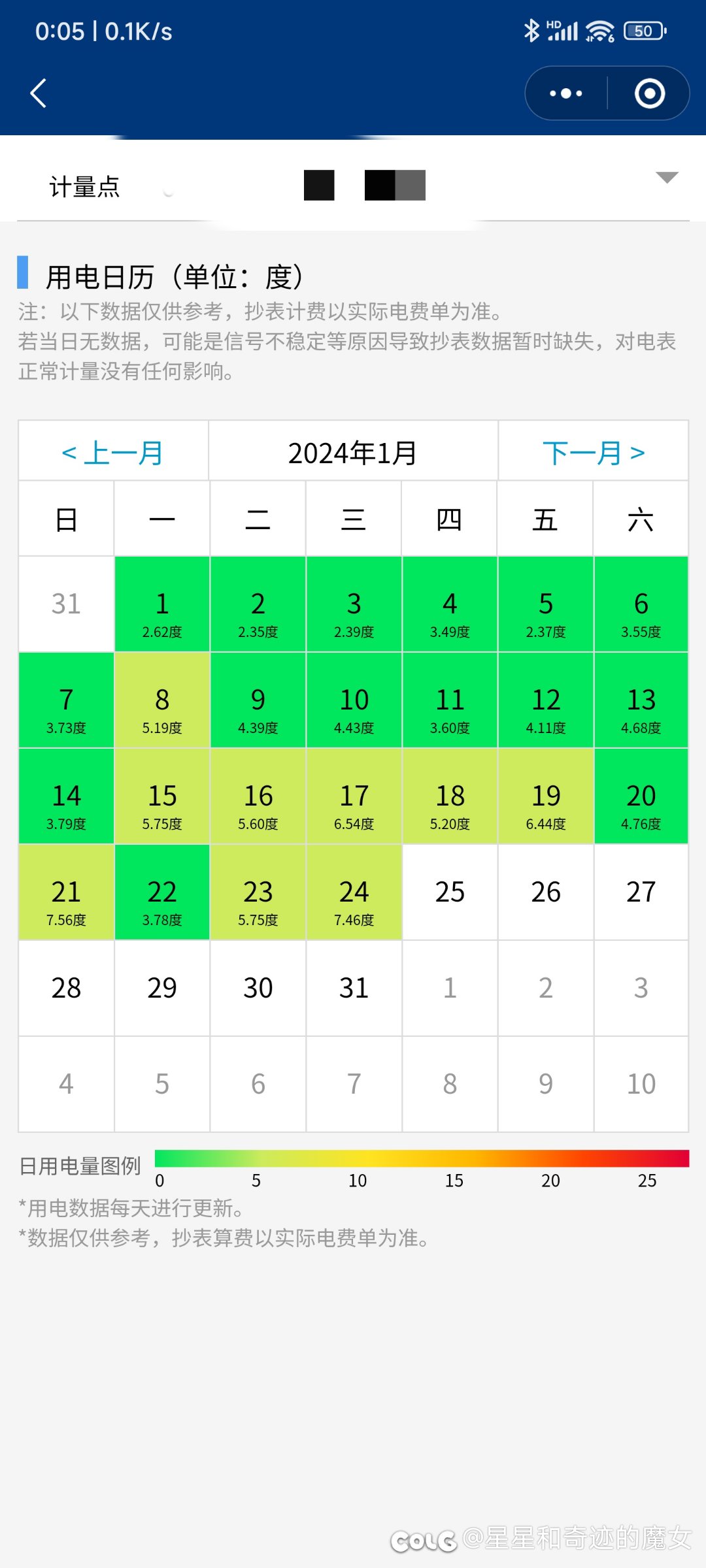Go to the previous month 上一月
Viewport: 706px width, 1568px height.
point(113,452)
